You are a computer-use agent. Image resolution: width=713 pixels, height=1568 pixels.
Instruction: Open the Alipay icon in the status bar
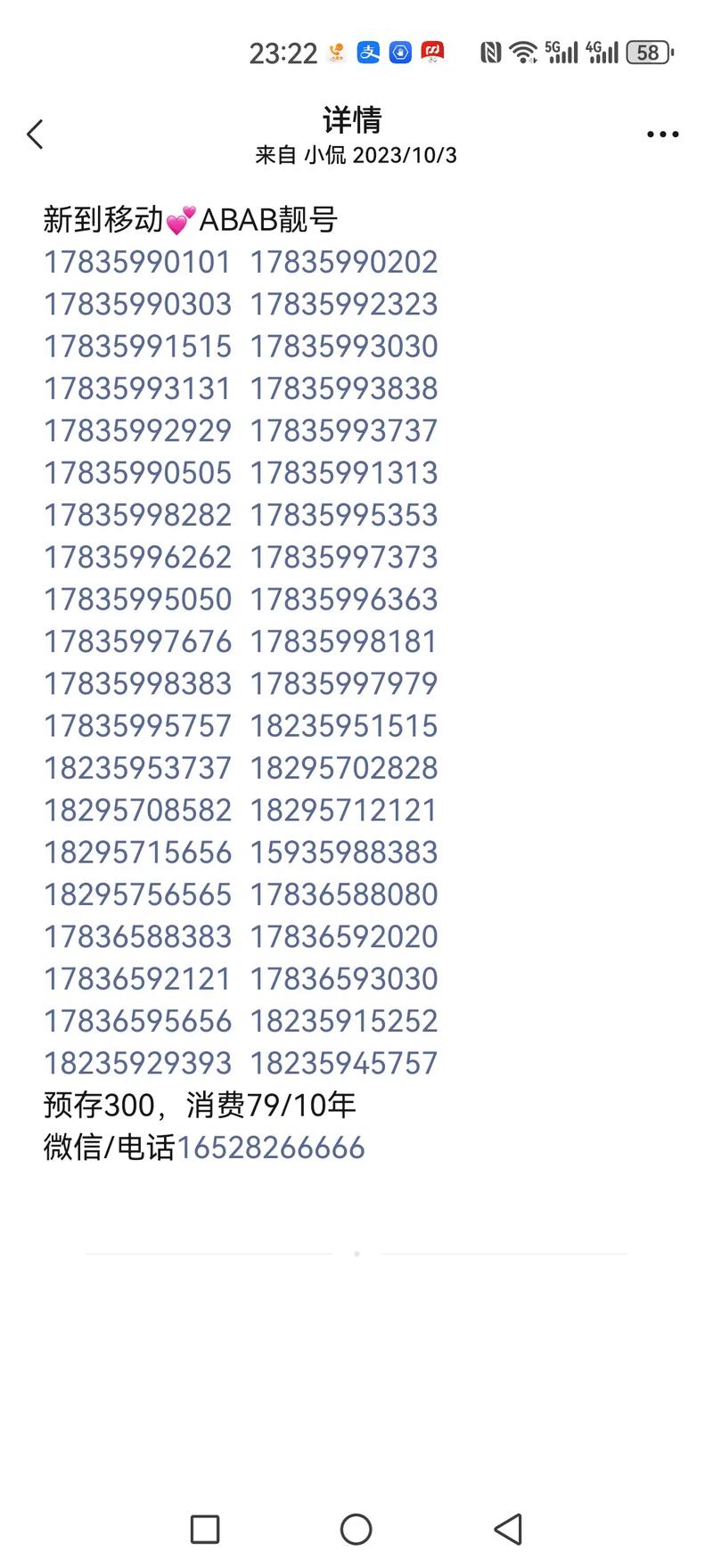click(369, 53)
